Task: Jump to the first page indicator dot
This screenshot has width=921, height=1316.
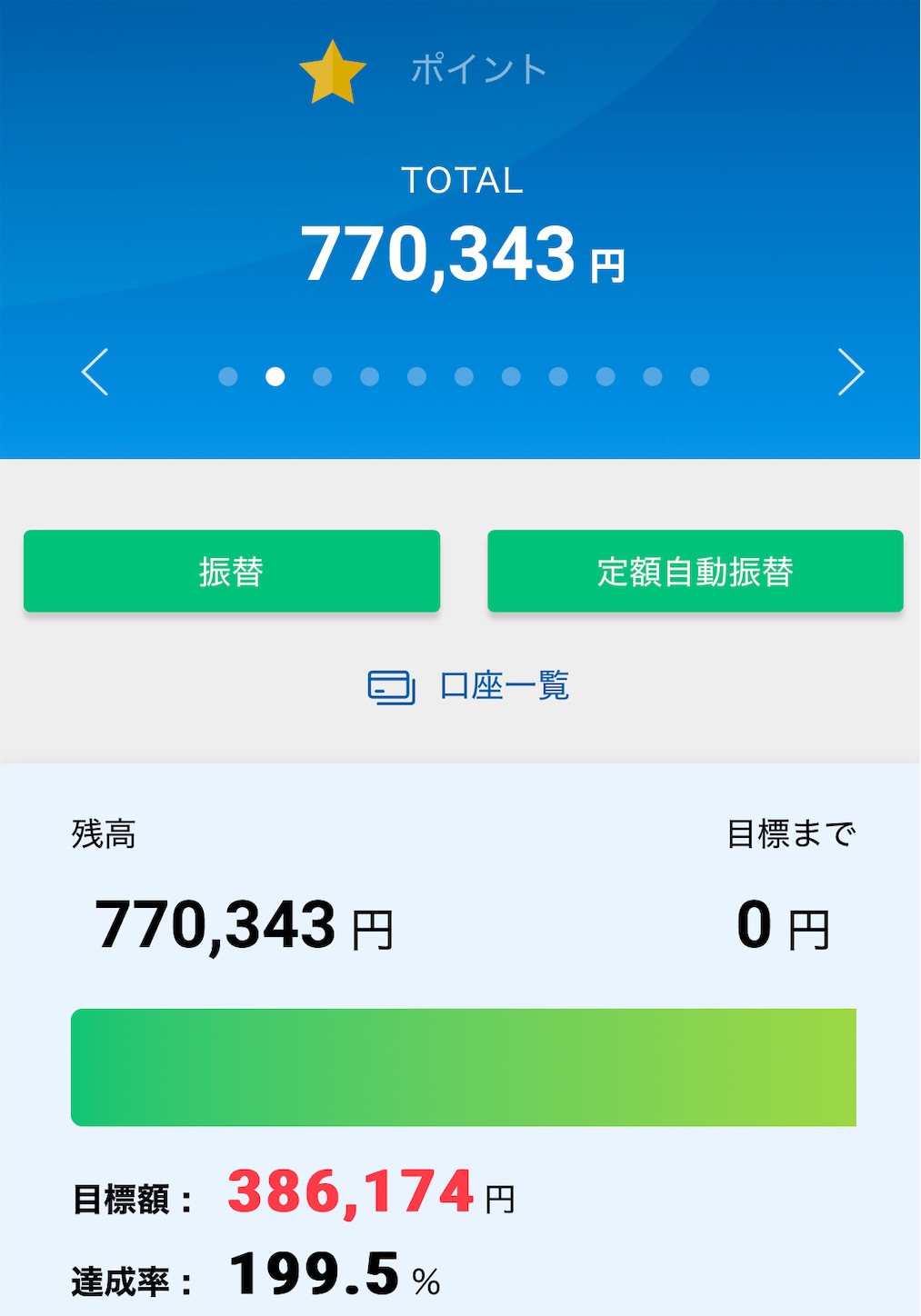Action: (228, 376)
